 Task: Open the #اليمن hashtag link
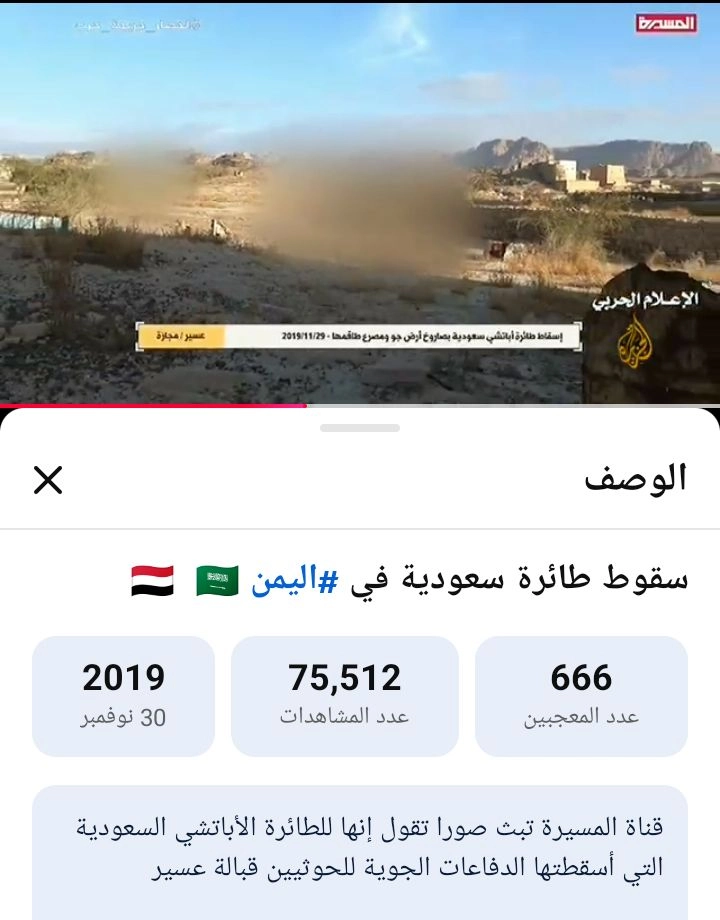295,580
